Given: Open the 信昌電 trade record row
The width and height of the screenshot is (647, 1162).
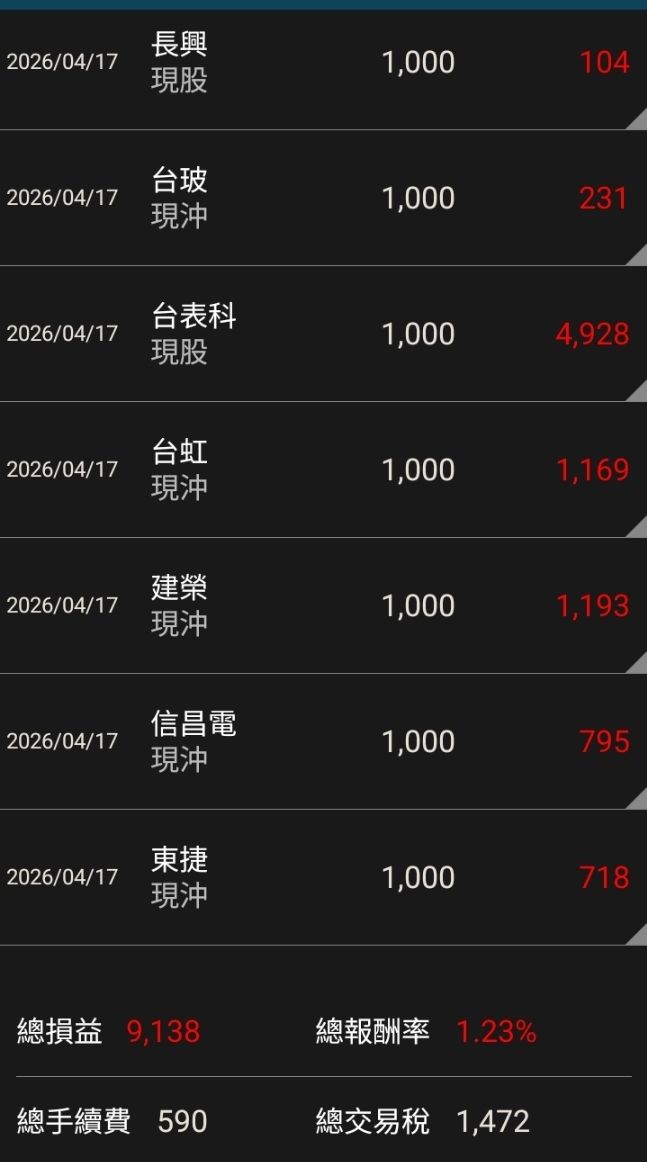Looking at the screenshot, I should 323,742.
